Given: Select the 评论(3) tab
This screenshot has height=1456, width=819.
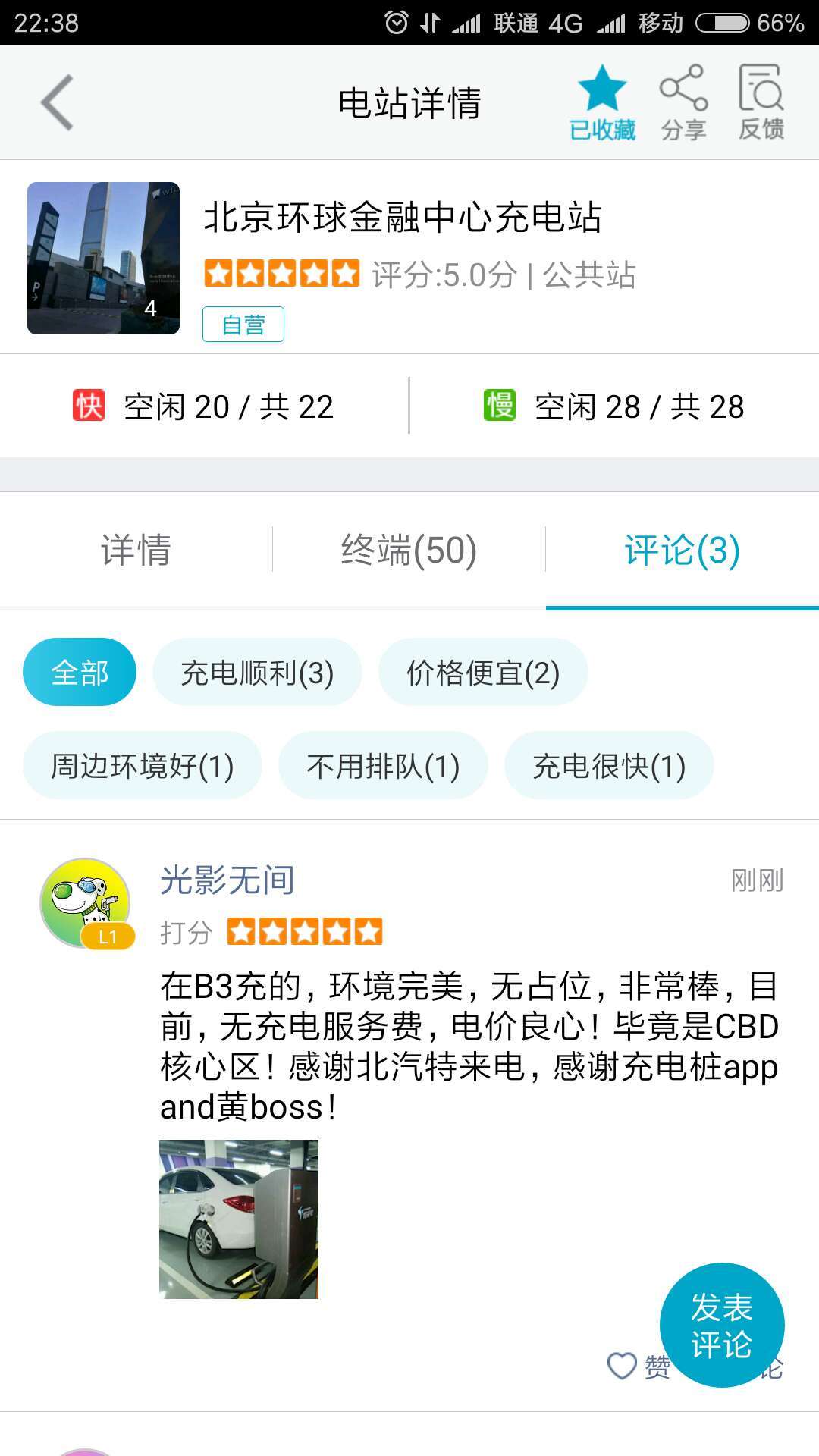Looking at the screenshot, I should (x=682, y=550).
